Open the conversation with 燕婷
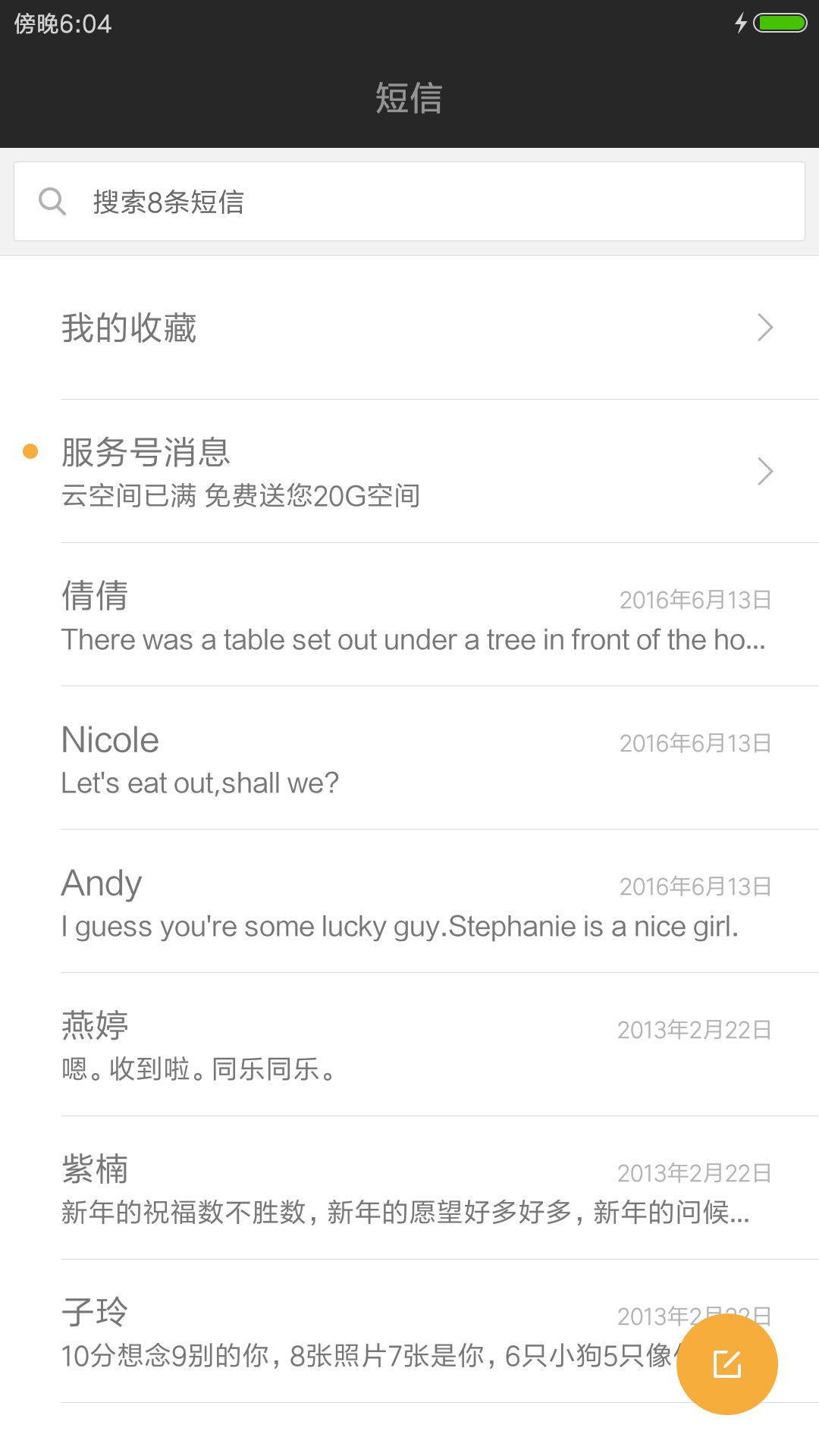 coord(409,1044)
